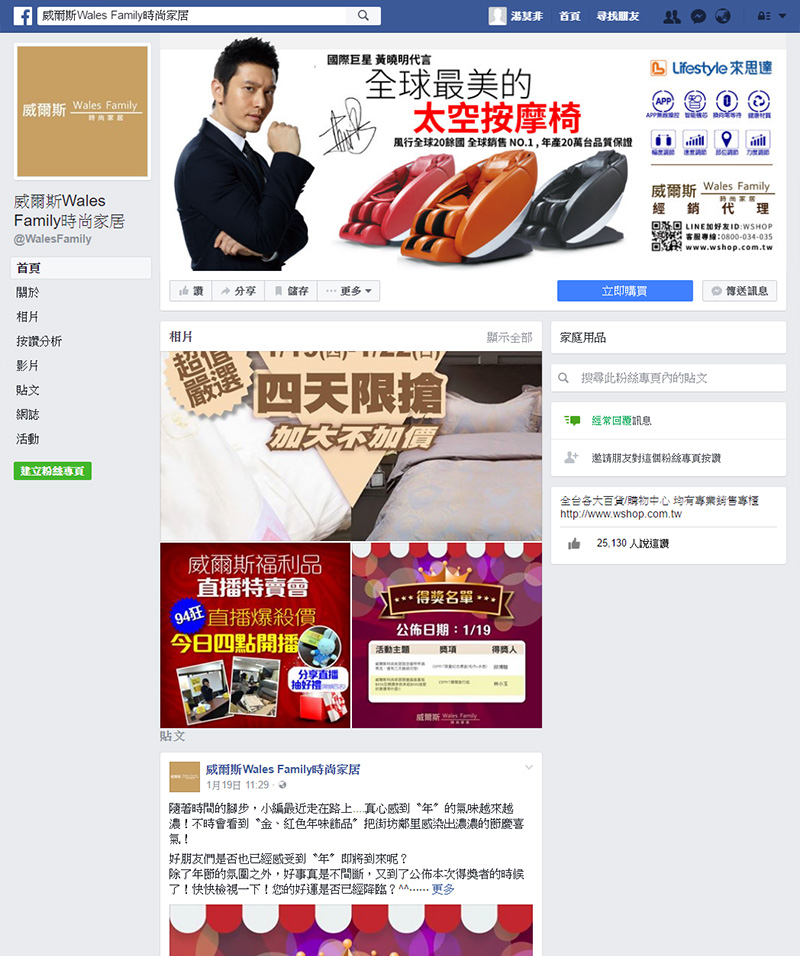The width and height of the screenshot is (800, 956).
Task: Search posts in 搜尋此粉絲專頁內的貼文 field
Action: point(668,378)
